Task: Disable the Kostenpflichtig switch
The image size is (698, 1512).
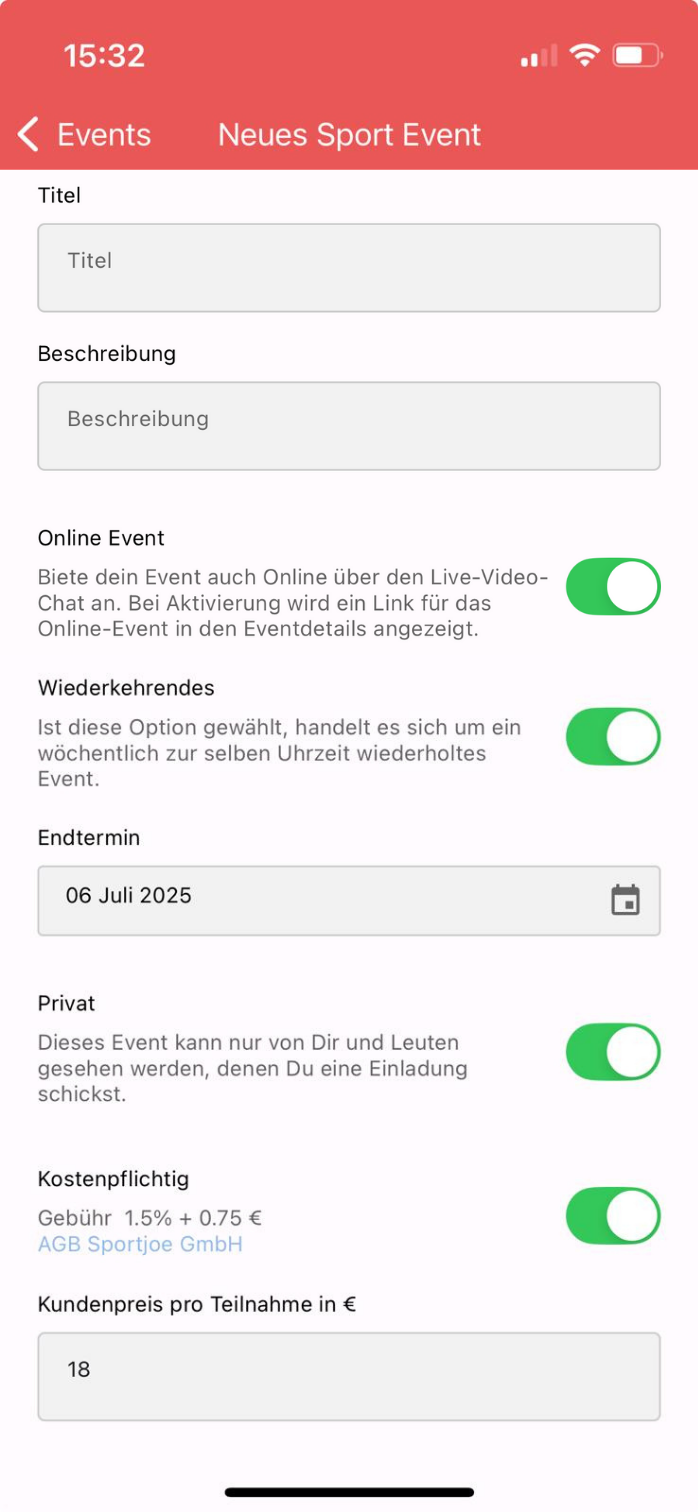Action: [613, 1215]
